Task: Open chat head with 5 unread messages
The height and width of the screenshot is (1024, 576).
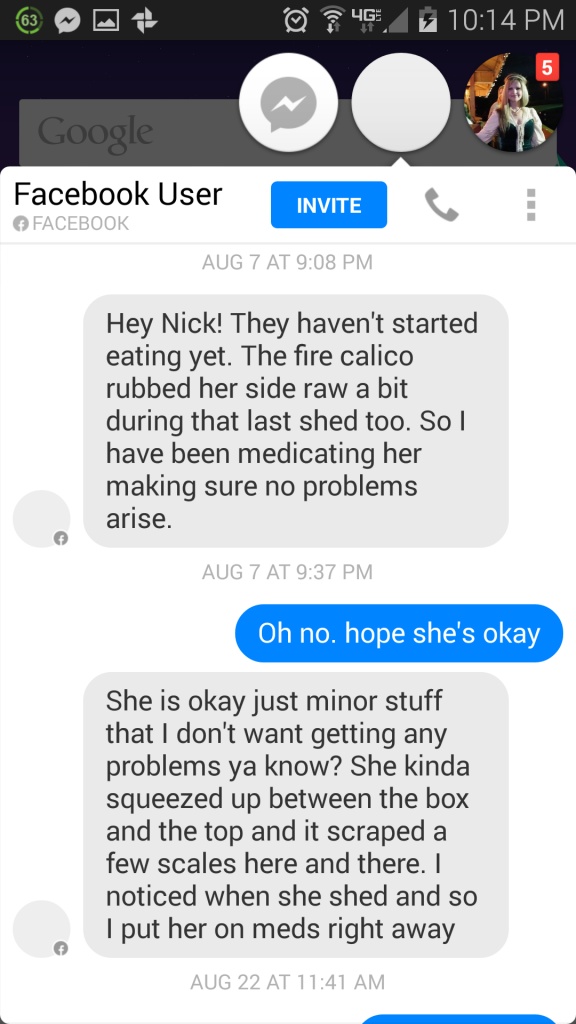Action: tap(513, 103)
